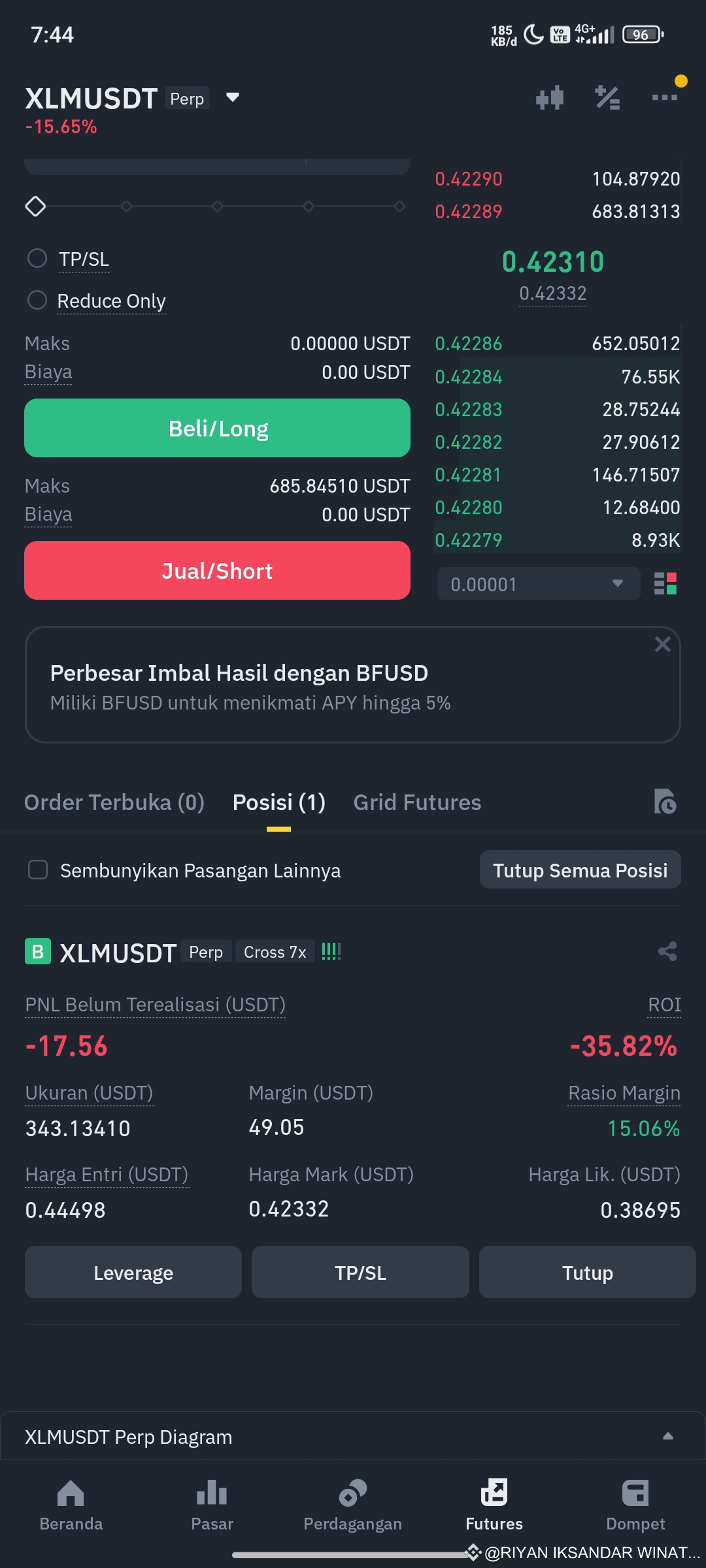Open the candlestick chart view icon
This screenshot has width=706, height=1568.
coord(550,97)
